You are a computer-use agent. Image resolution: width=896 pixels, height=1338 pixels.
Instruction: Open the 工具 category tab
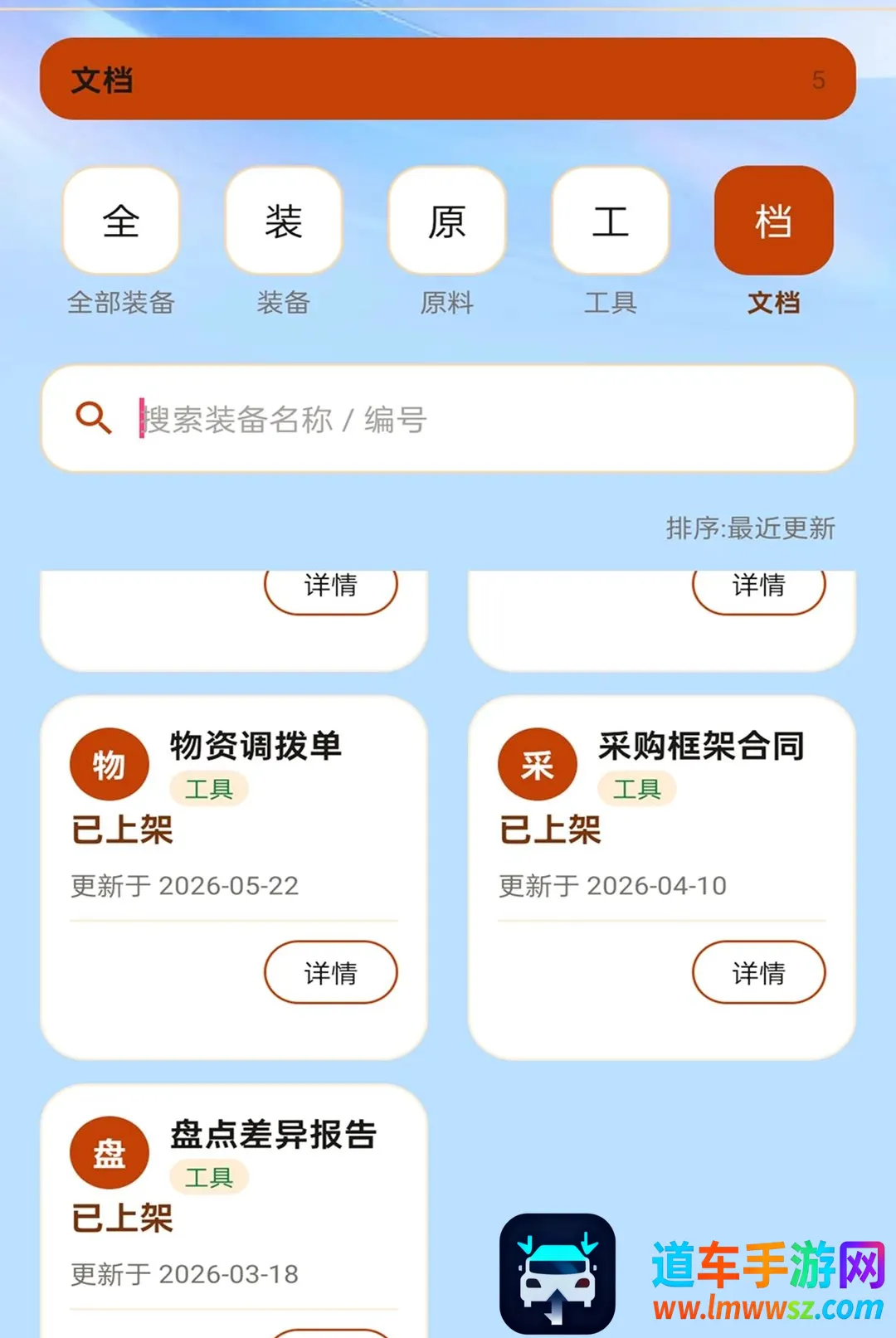coord(611,242)
